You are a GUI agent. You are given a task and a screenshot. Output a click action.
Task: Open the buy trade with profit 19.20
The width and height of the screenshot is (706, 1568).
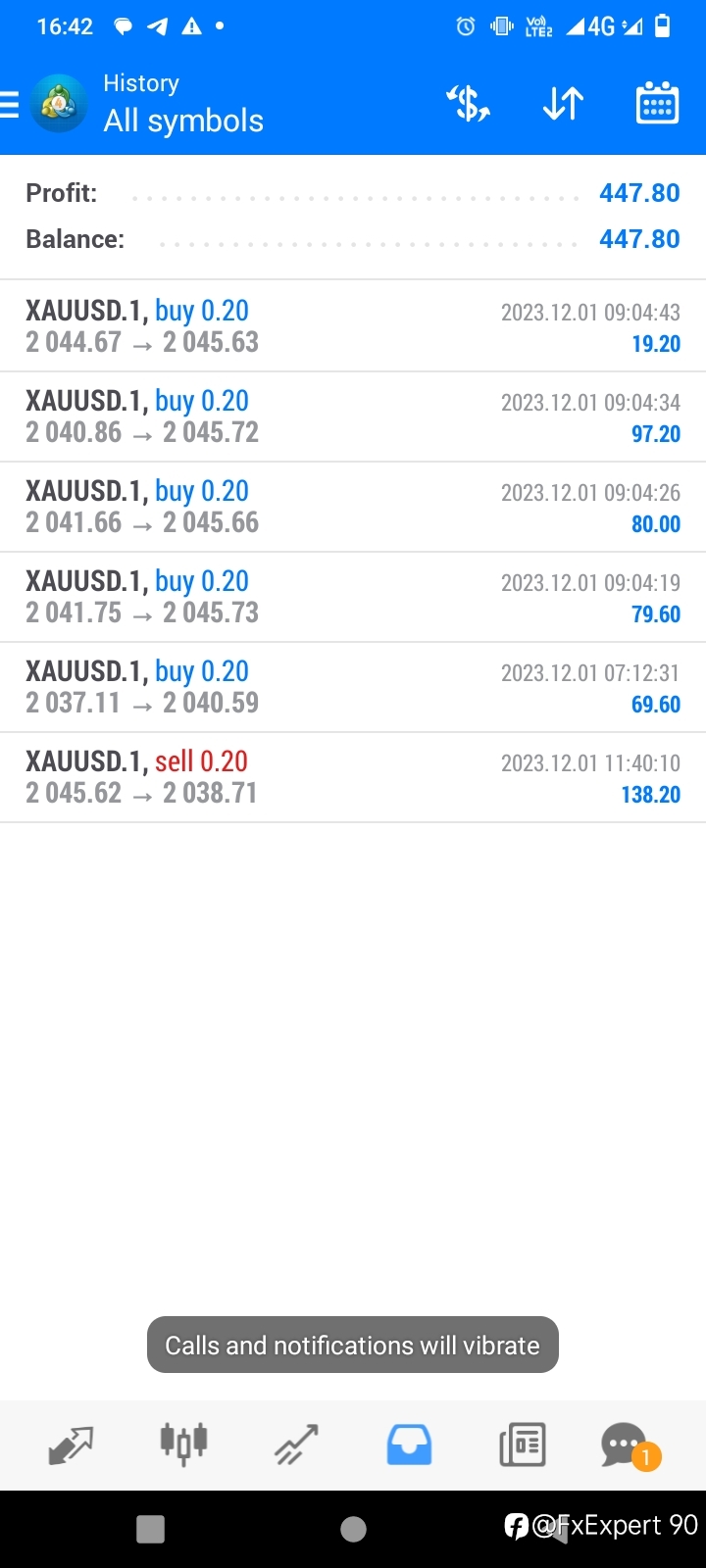click(353, 326)
